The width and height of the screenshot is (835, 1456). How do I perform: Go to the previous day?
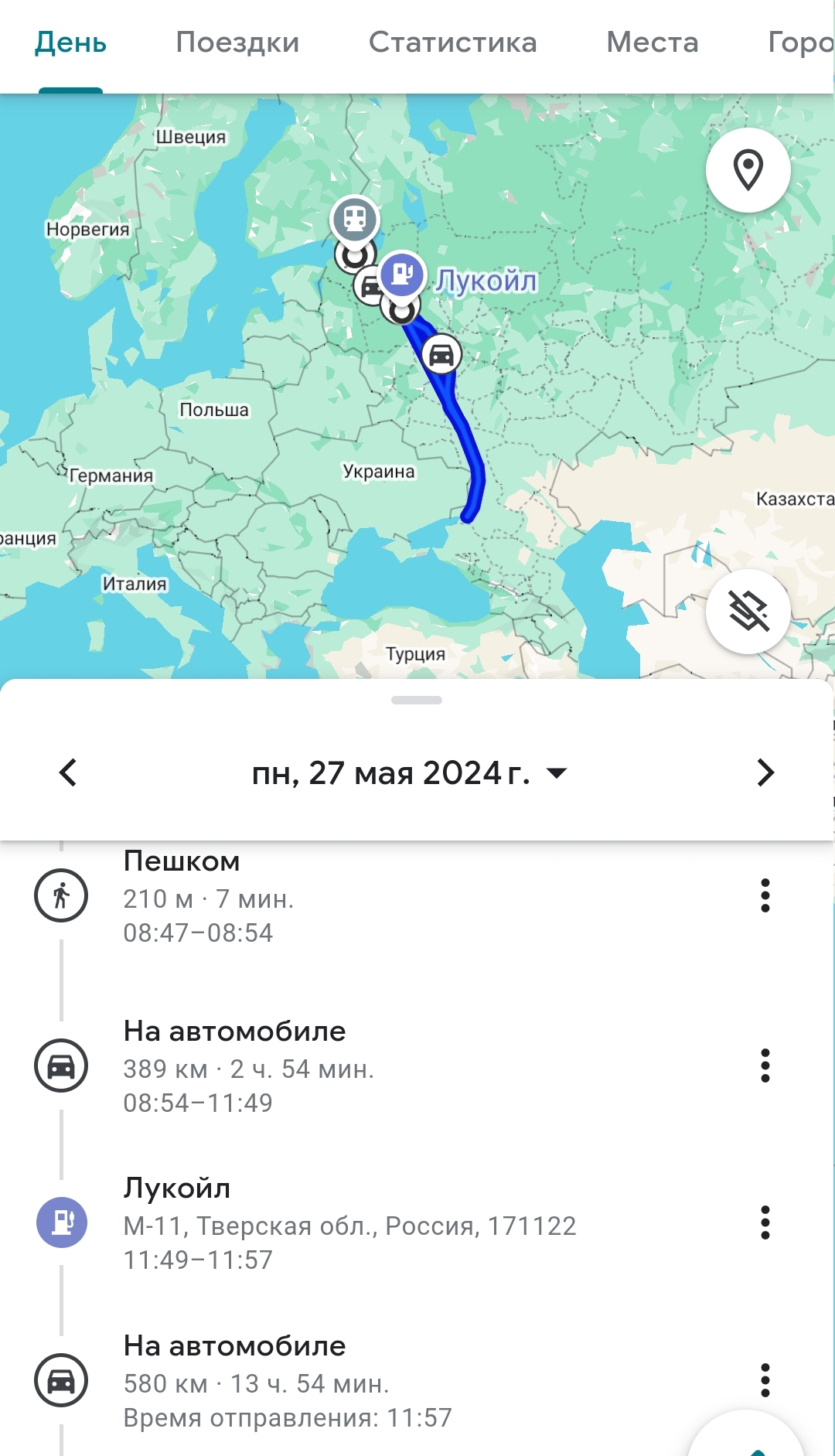[68, 772]
